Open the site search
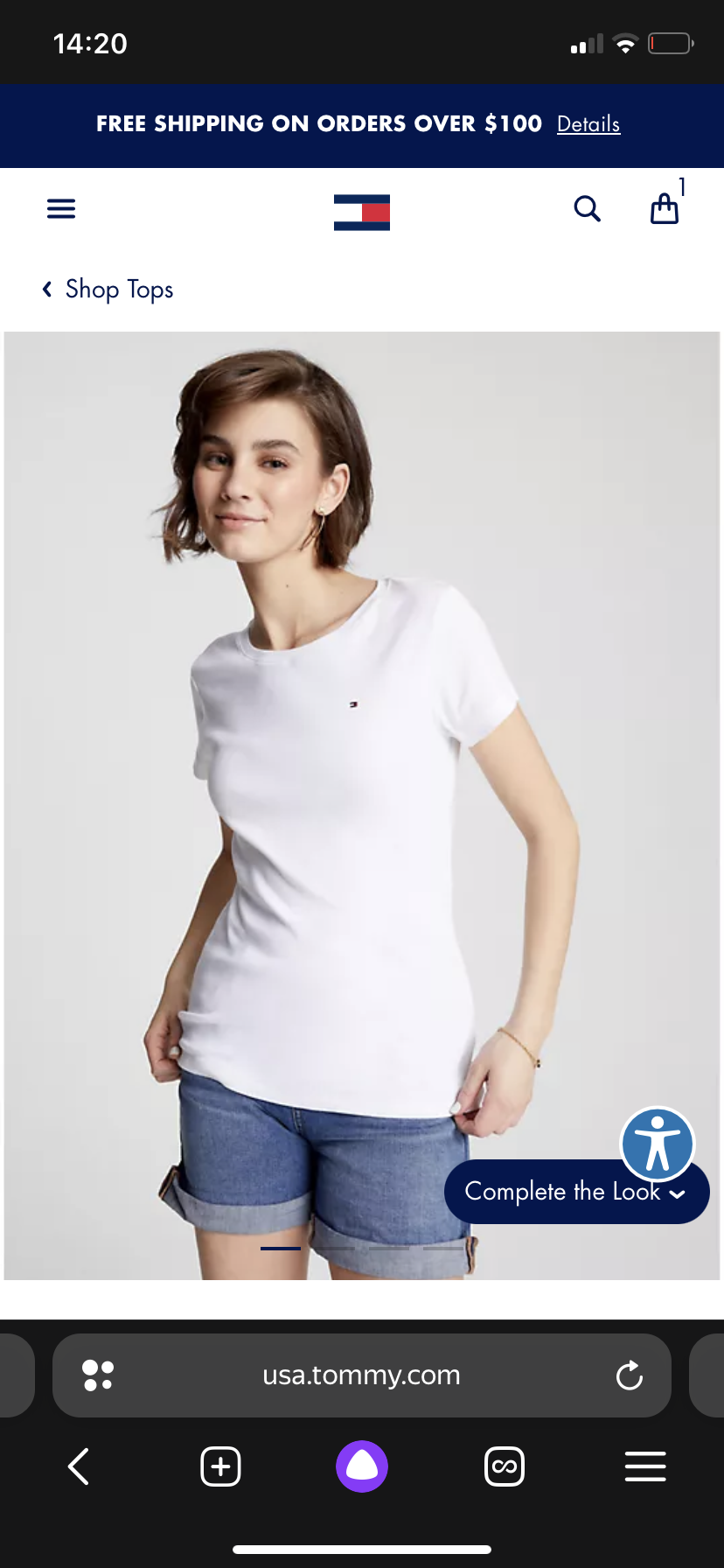 click(587, 209)
